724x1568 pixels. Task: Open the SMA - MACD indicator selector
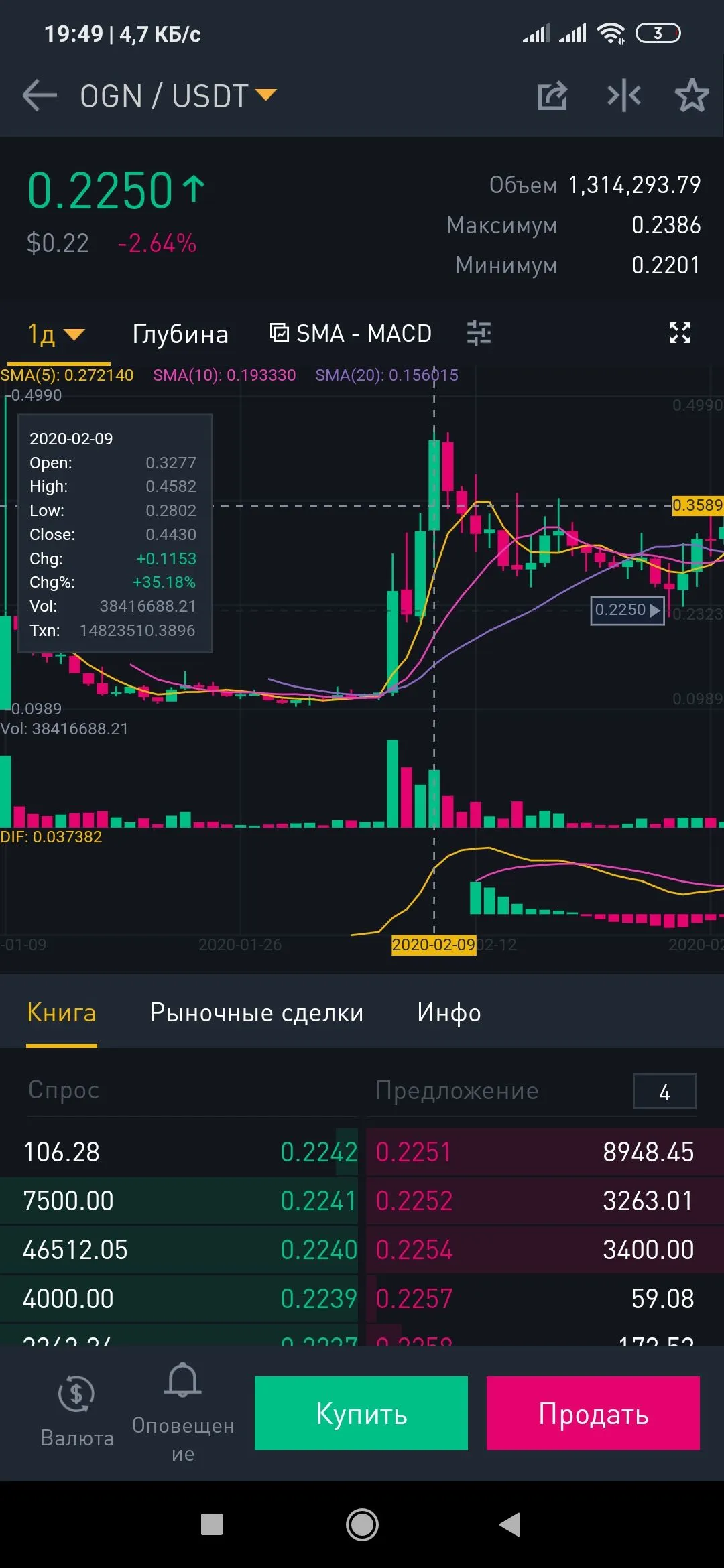(351, 333)
